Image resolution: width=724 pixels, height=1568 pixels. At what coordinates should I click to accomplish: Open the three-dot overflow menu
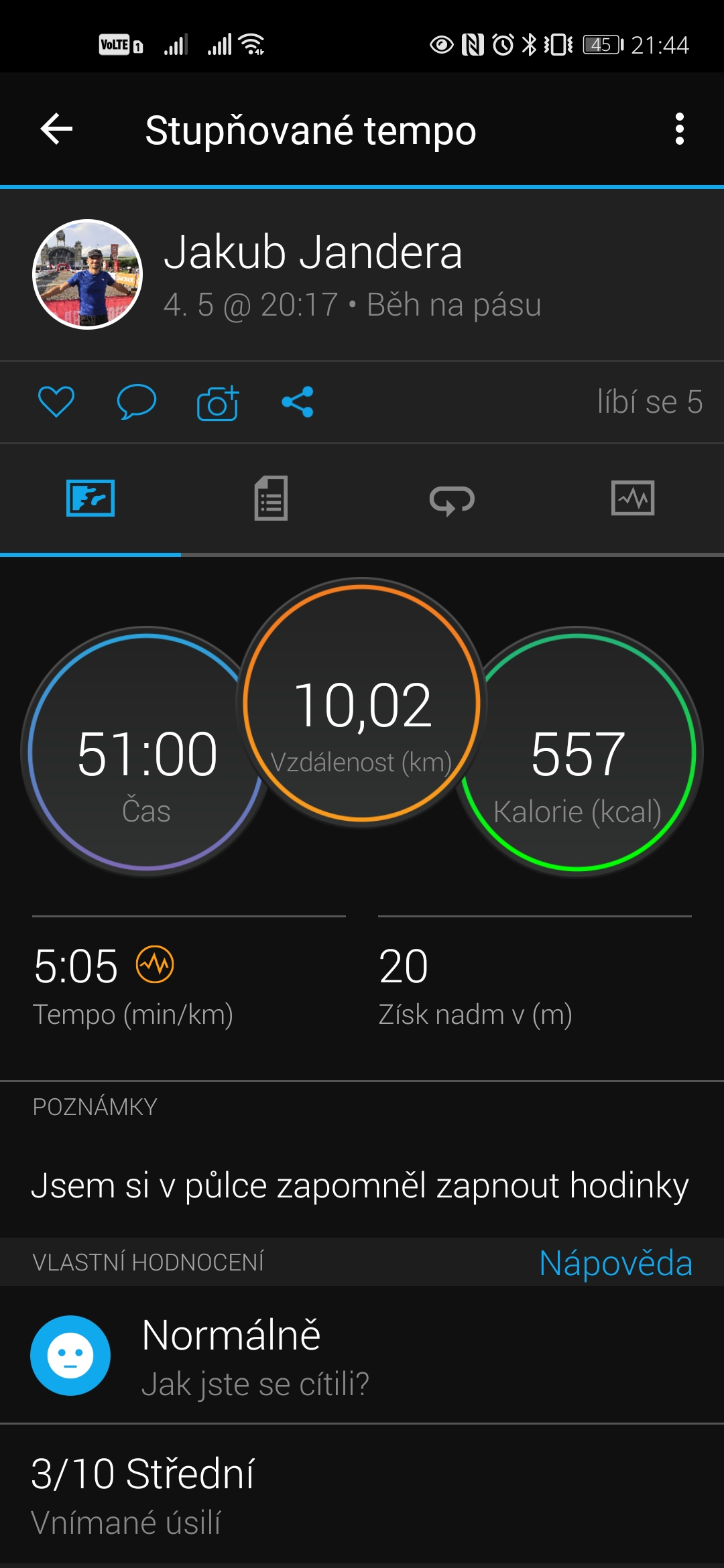click(x=679, y=129)
